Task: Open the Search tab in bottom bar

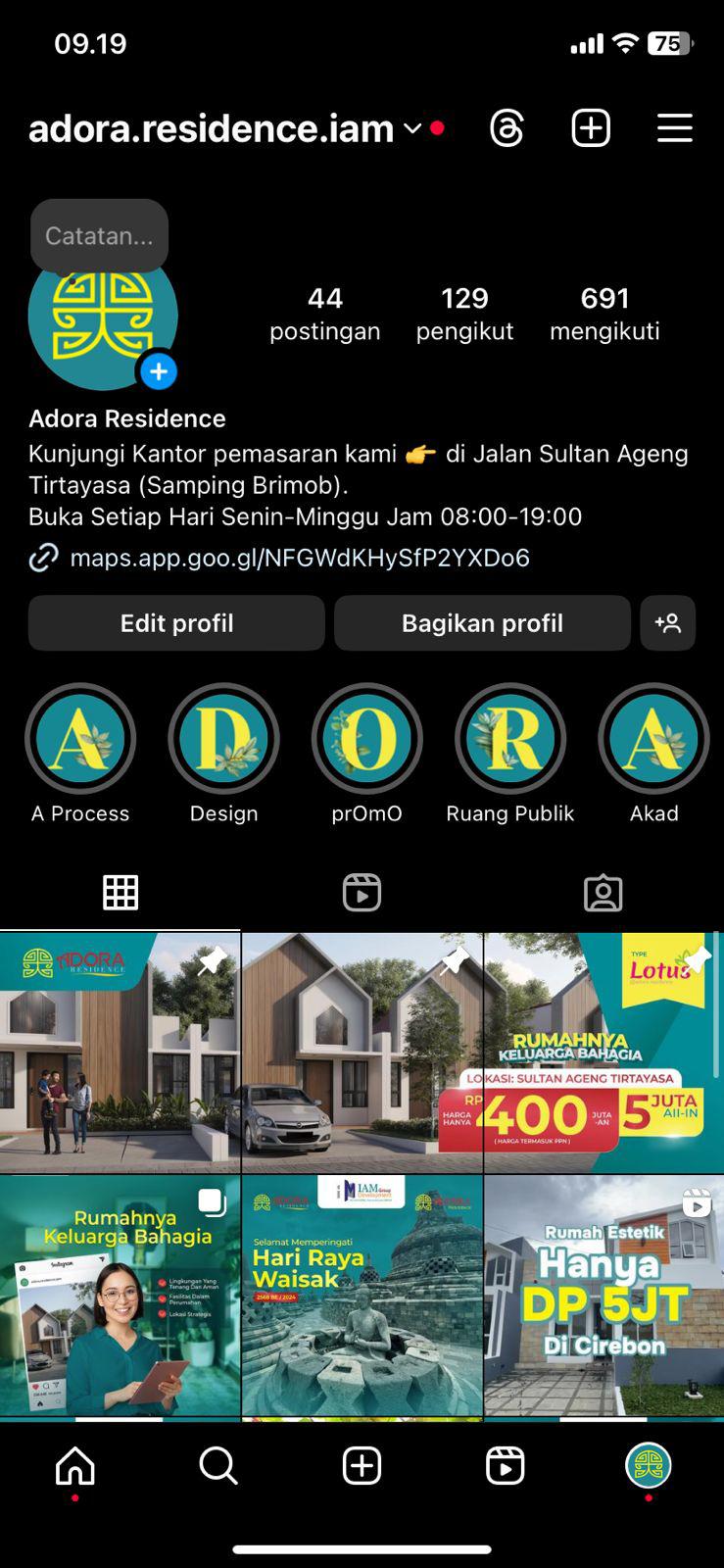Action: (x=218, y=1466)
